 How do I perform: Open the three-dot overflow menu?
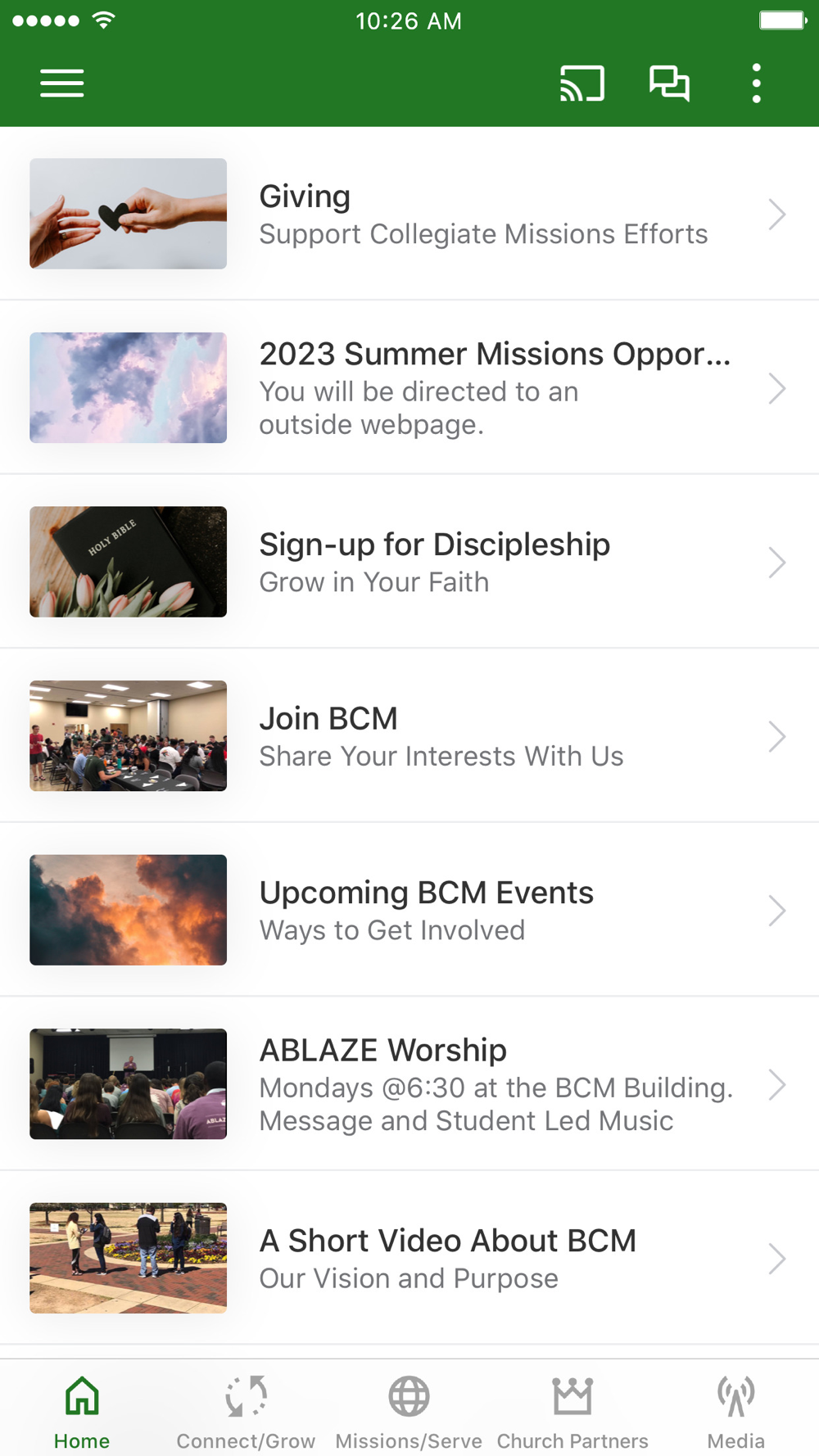756,83
